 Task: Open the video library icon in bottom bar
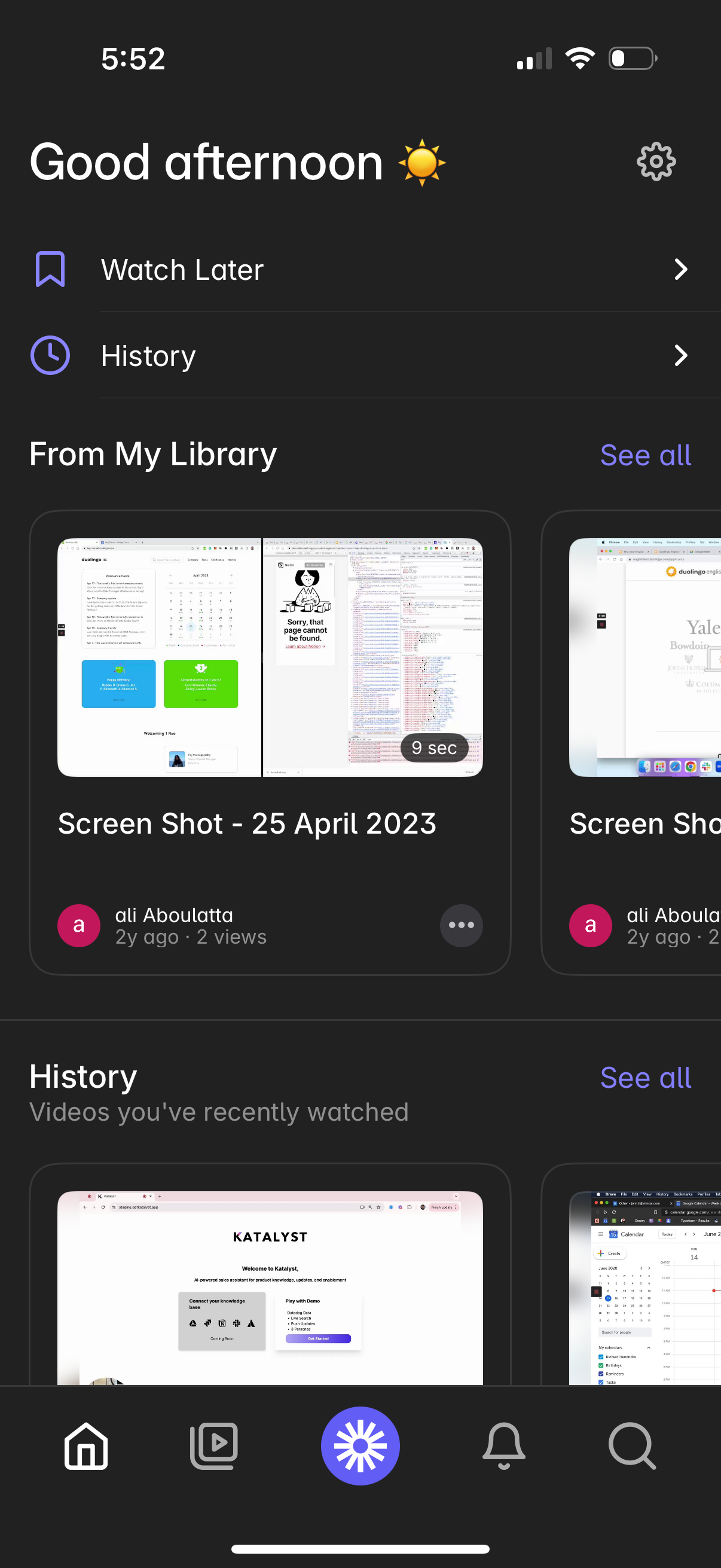[x=213, y=1446]
